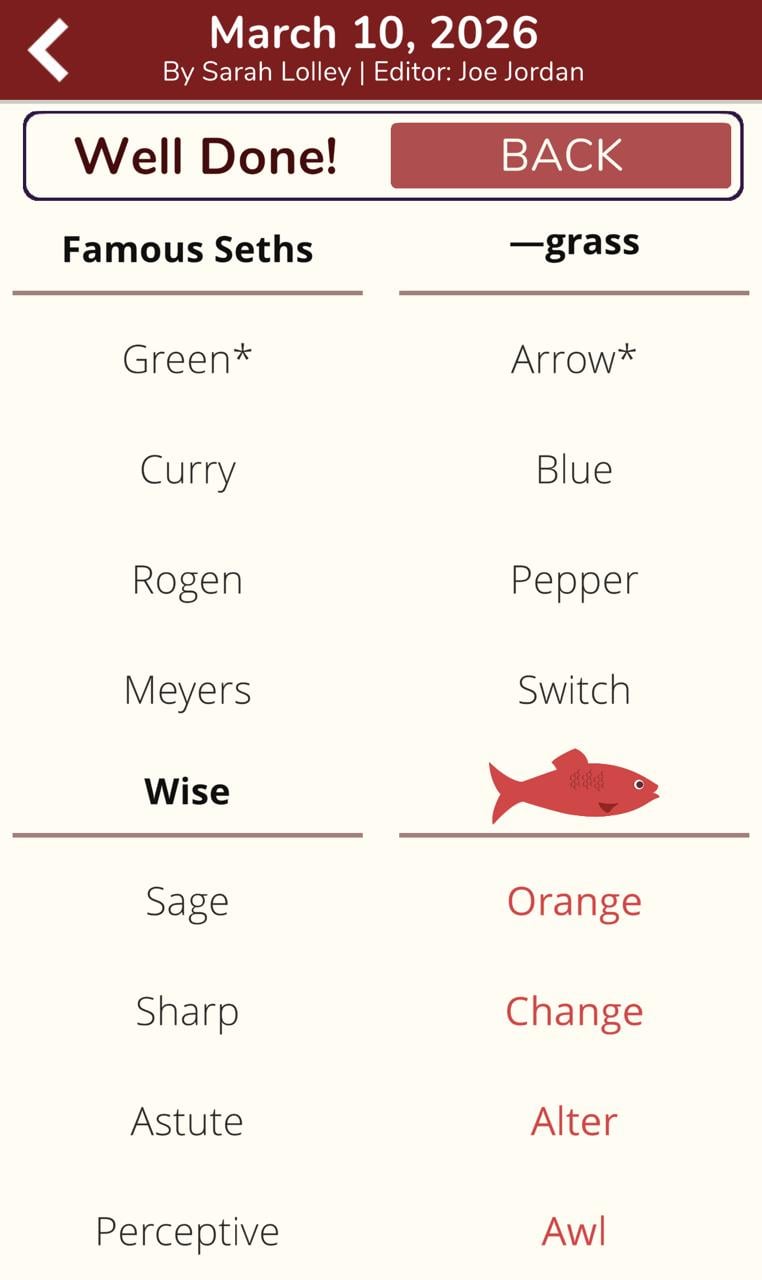Click the Curry answer under Famous Seths
The image size is (762, 1280).
[187, 468]
